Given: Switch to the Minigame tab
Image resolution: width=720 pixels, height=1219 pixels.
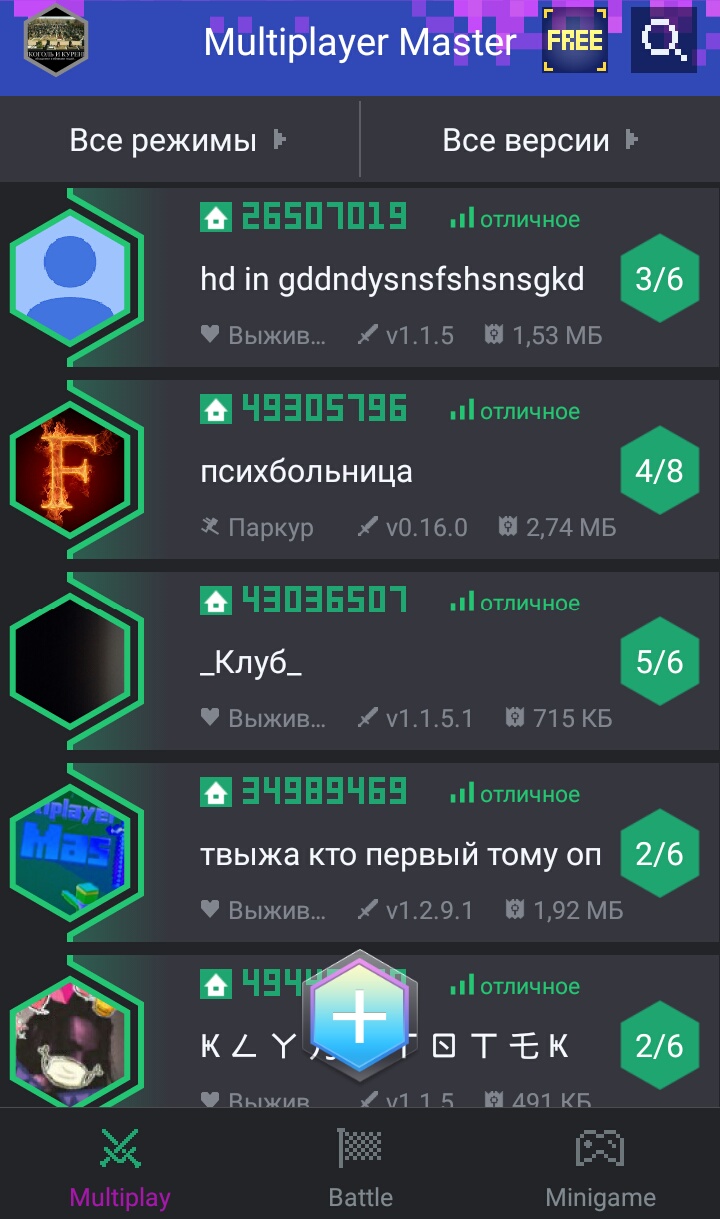Looking at the screenshot, I should 600,1165.
